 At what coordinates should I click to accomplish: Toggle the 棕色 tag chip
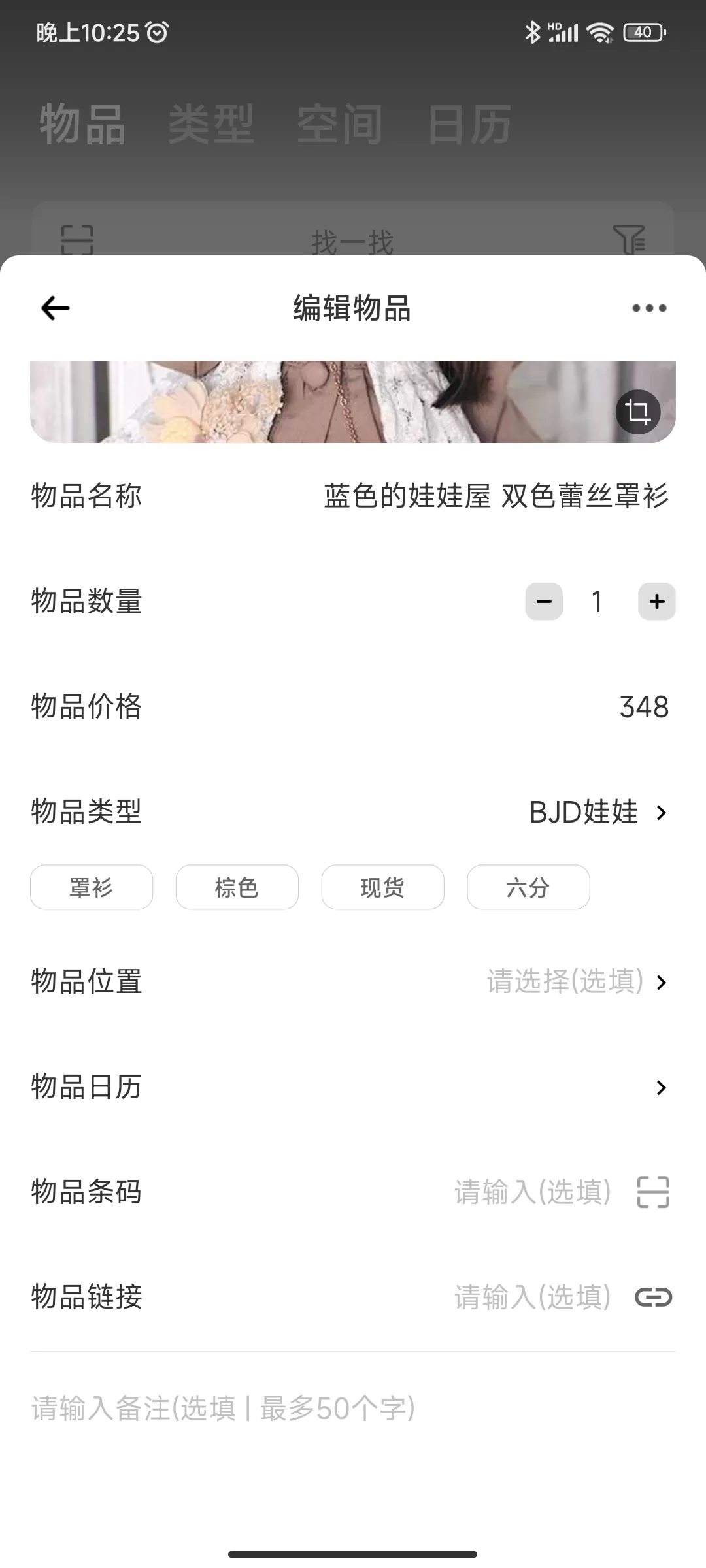click(237, 887)
